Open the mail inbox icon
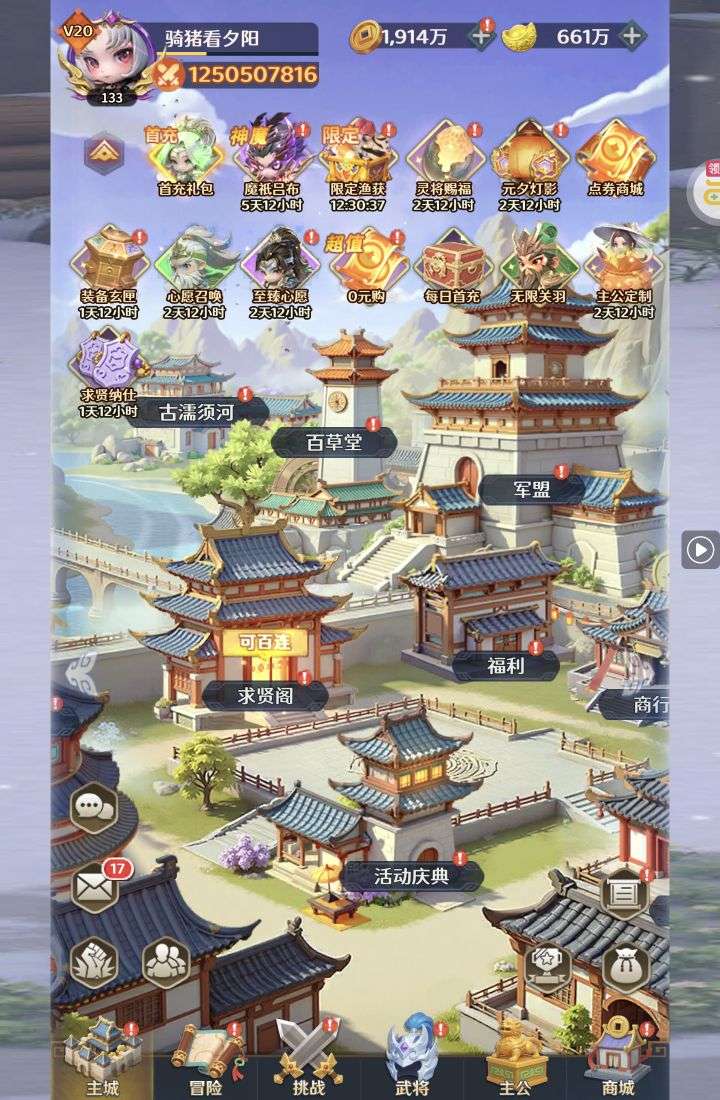Screen dimensions: 720x1100 (x=94, y=887)
